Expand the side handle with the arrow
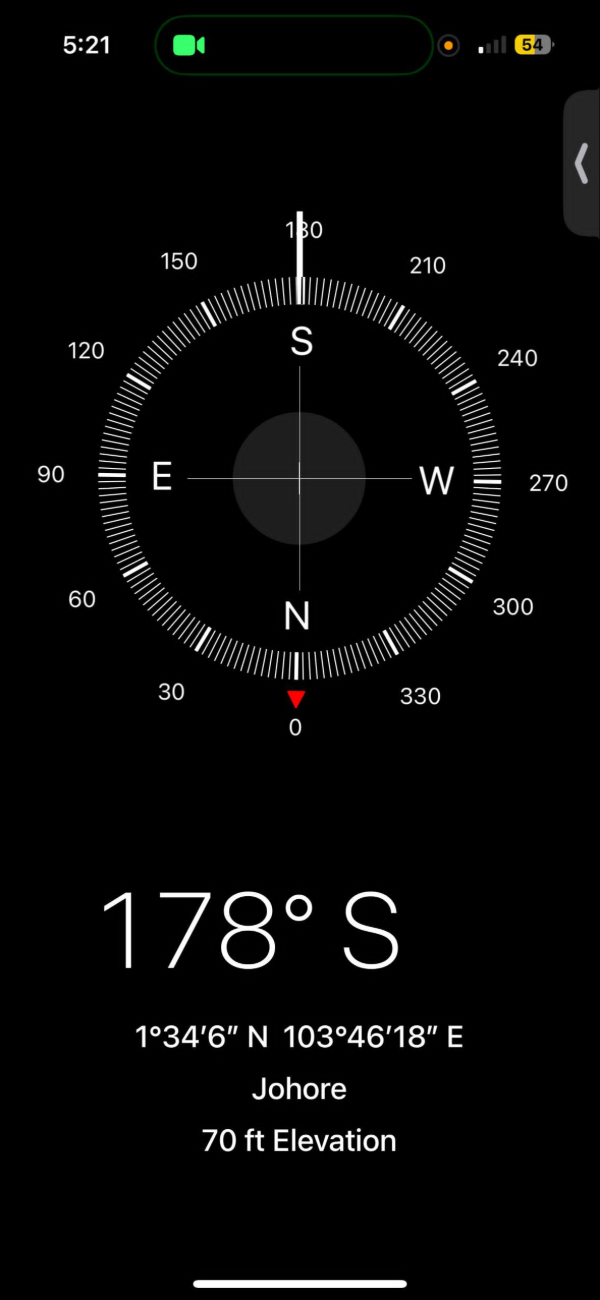The height and width of the screenshot is (1300, 600). coord(582,164)
